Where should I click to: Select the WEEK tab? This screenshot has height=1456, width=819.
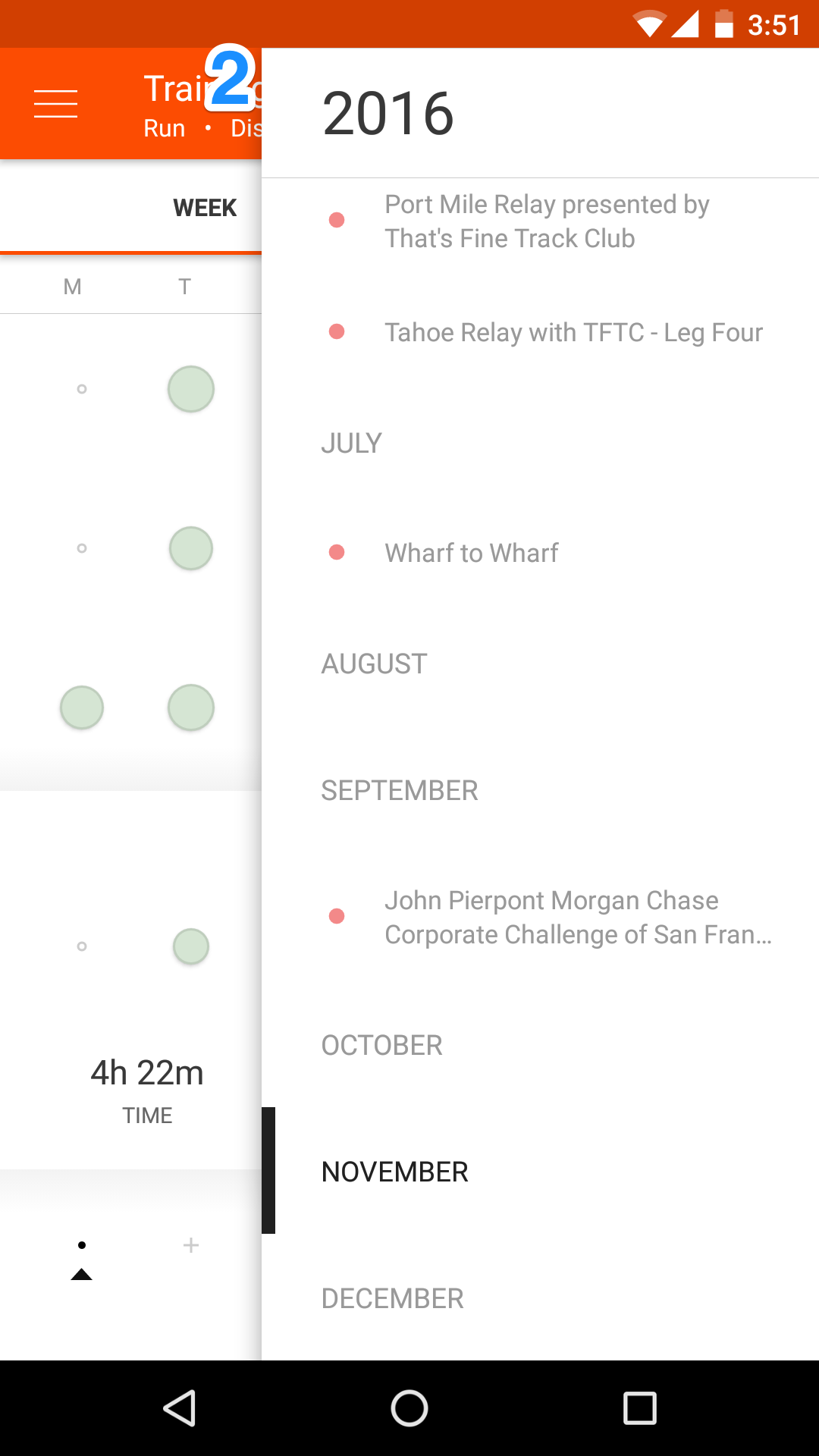coord(205,208)
